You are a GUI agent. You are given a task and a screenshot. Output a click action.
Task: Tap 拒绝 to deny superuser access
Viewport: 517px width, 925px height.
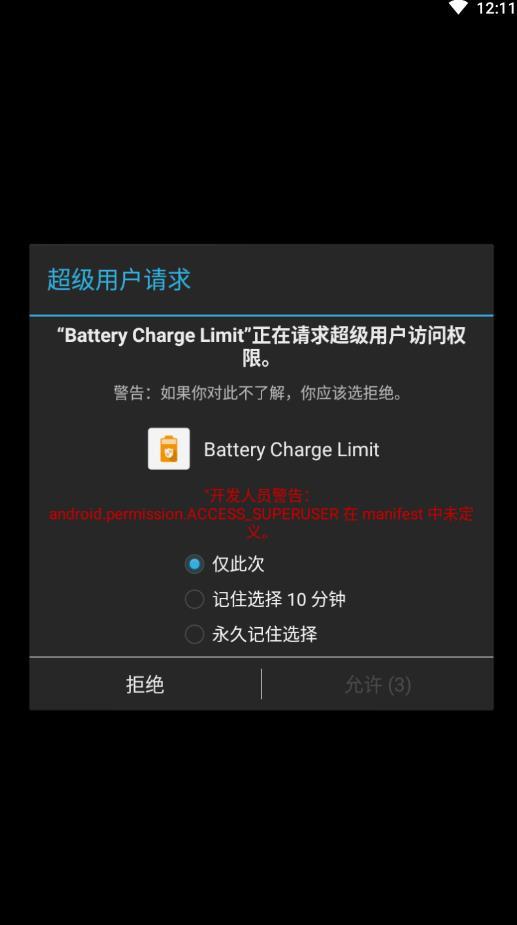tap(145, 684)
